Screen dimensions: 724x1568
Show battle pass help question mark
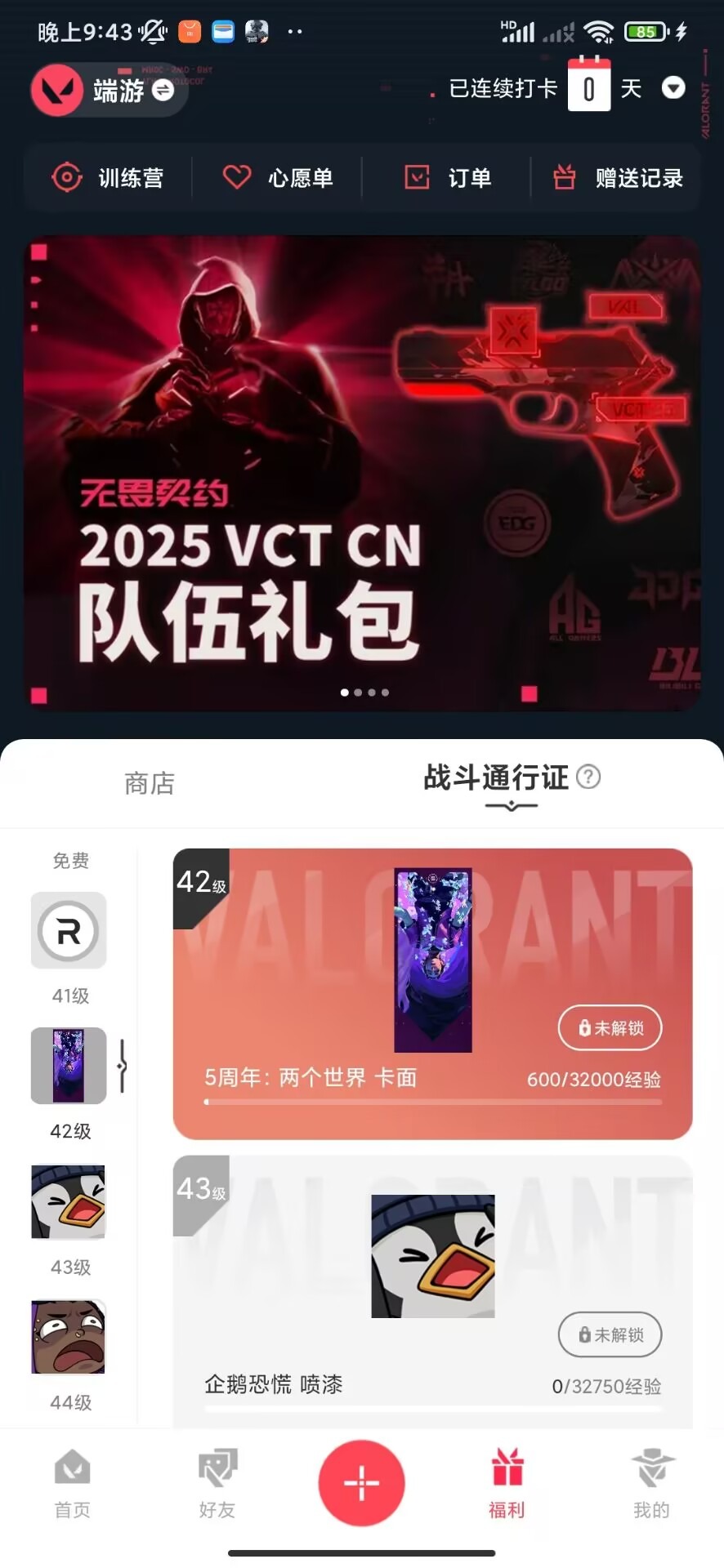click(x=588, y=777)
